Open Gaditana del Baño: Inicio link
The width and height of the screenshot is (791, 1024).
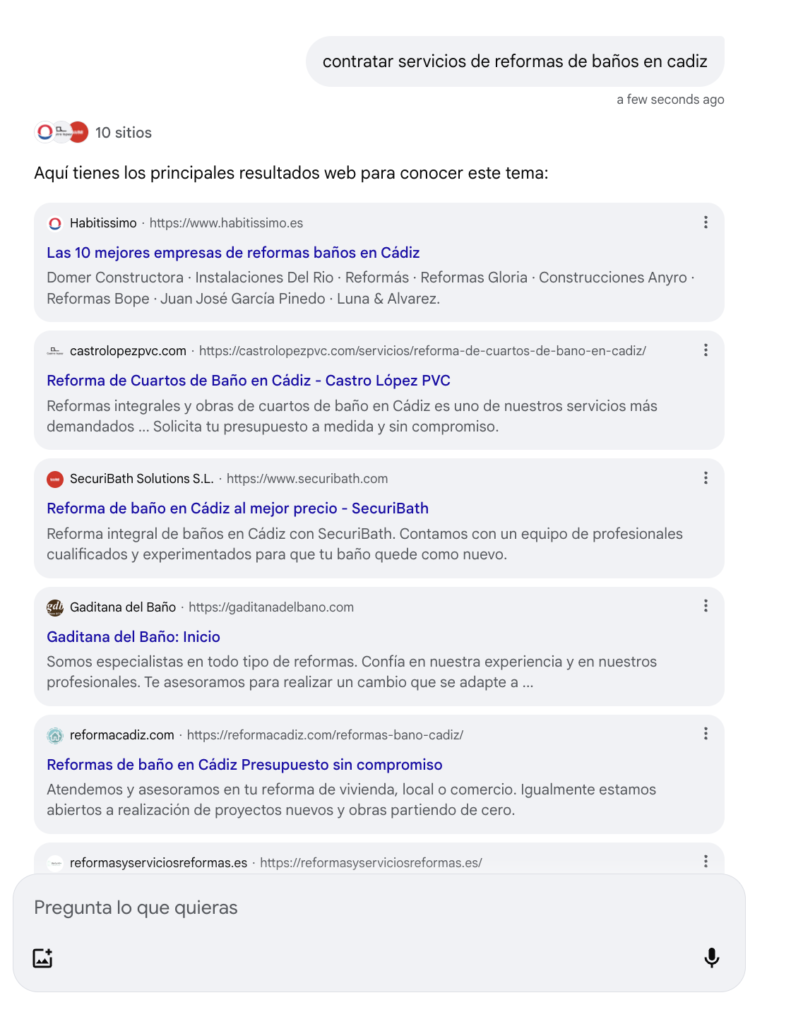(x=133, y=636)
